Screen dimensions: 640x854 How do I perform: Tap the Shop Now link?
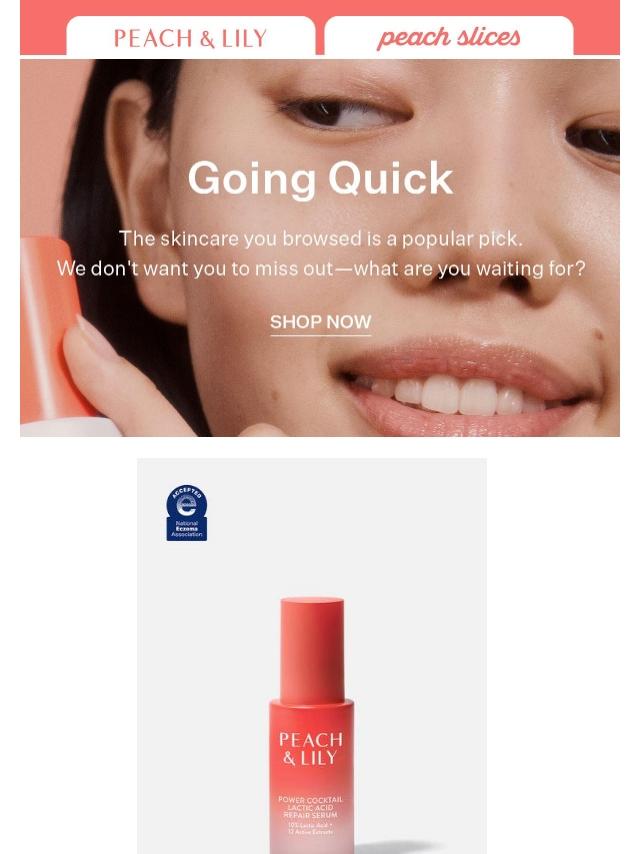[320, 322]
